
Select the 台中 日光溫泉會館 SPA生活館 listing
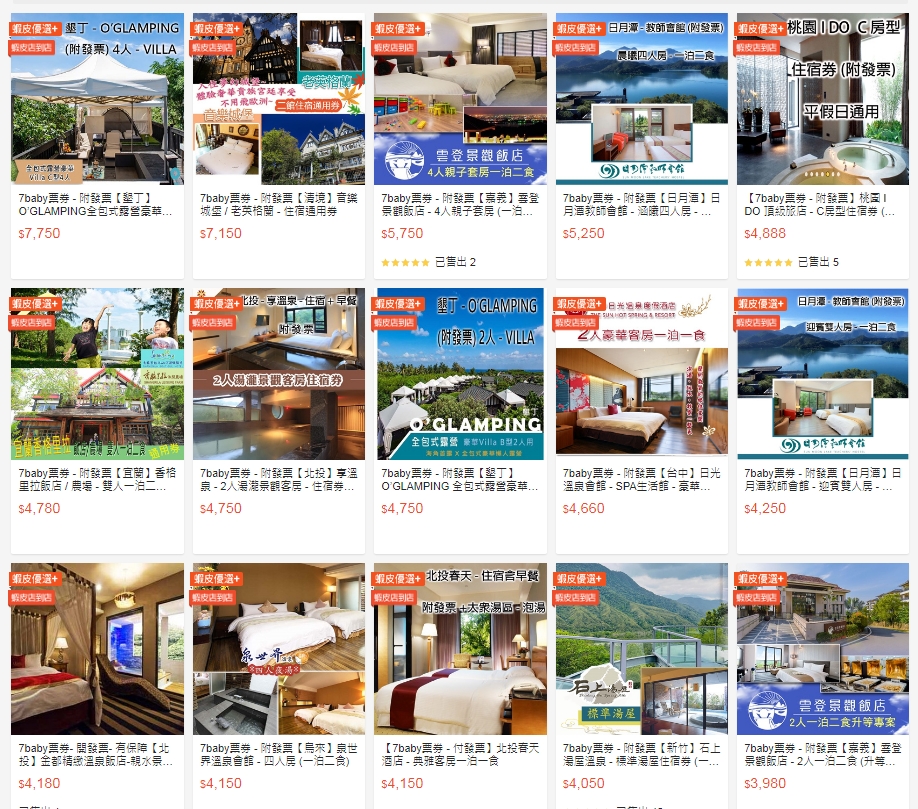[x=641, y=375]
